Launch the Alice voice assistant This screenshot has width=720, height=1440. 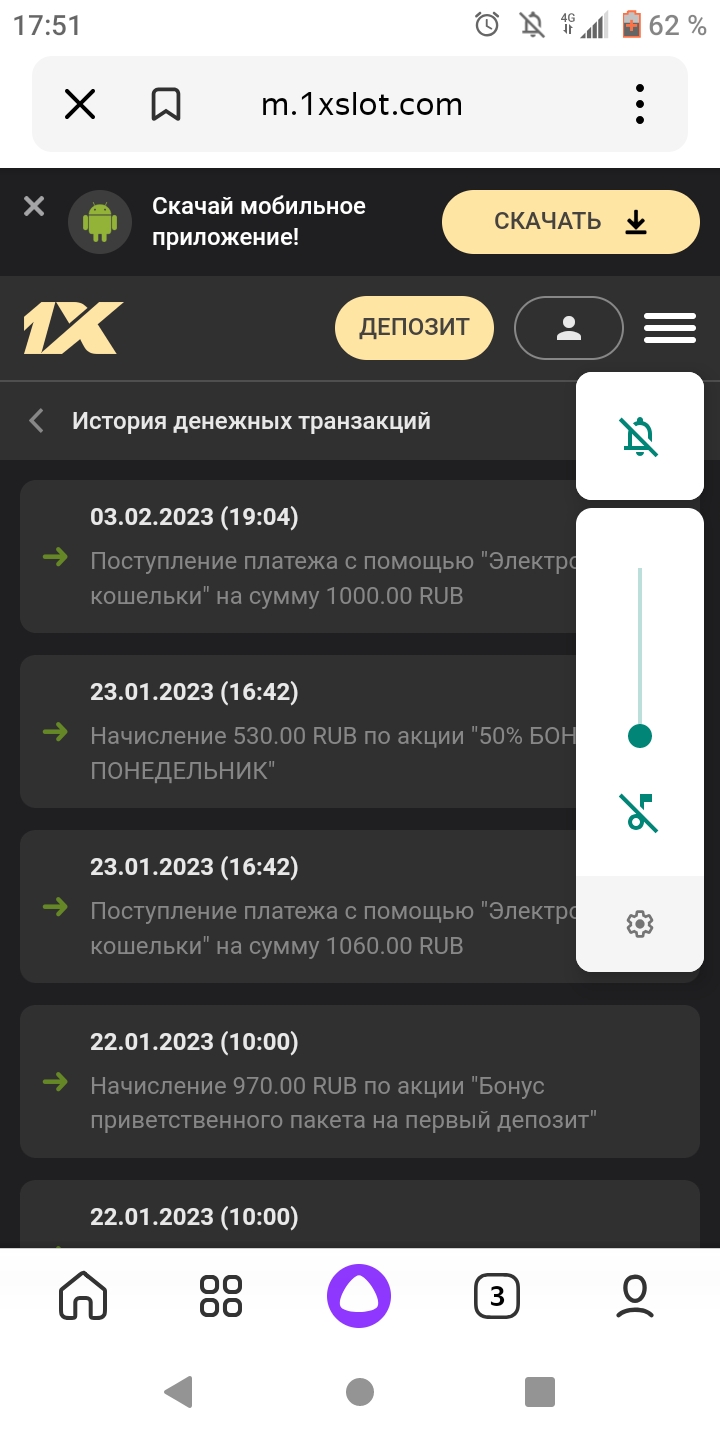point(359,1296)
